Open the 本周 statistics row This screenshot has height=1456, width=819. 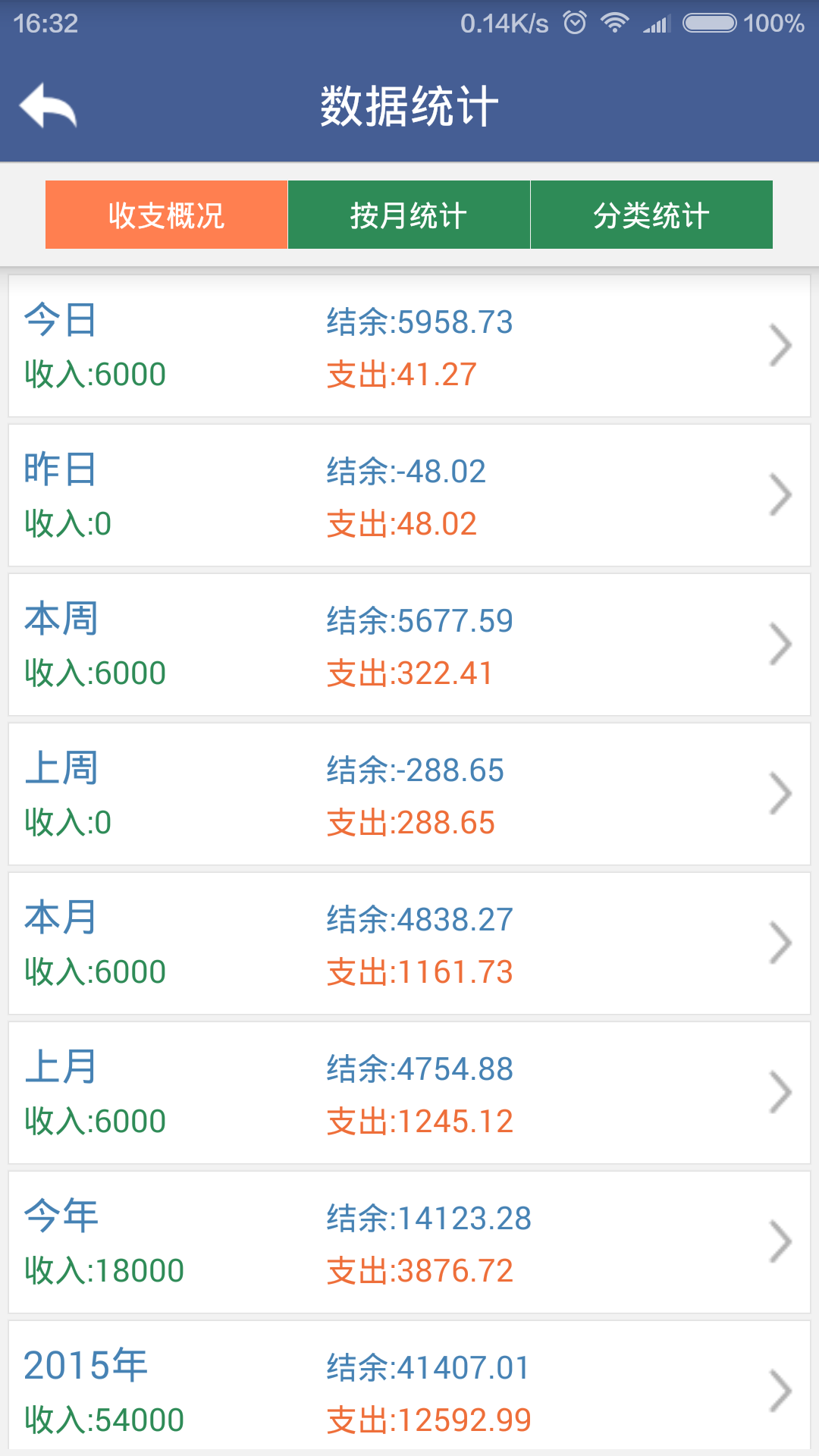(x=409, y=645)
